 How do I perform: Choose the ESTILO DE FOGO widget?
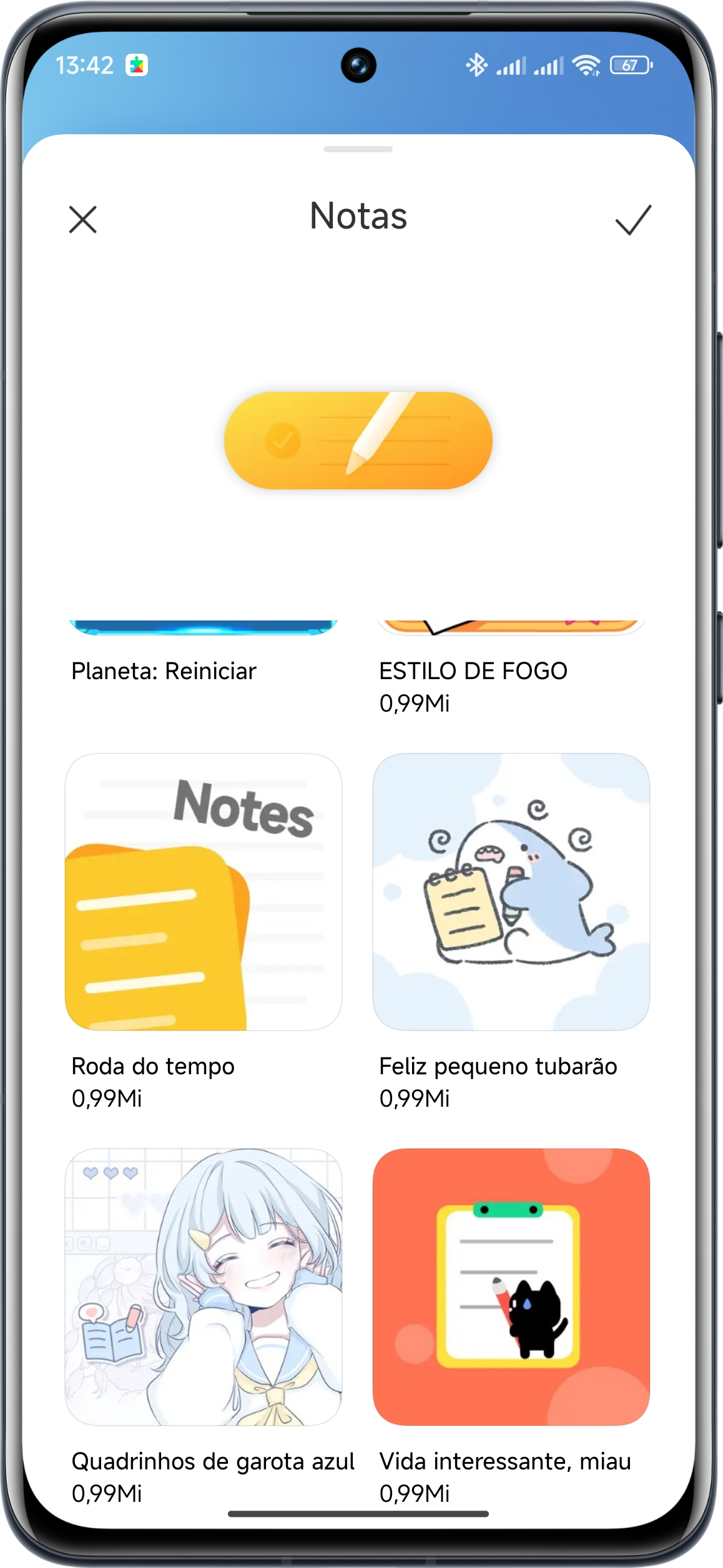click(511, 628)
